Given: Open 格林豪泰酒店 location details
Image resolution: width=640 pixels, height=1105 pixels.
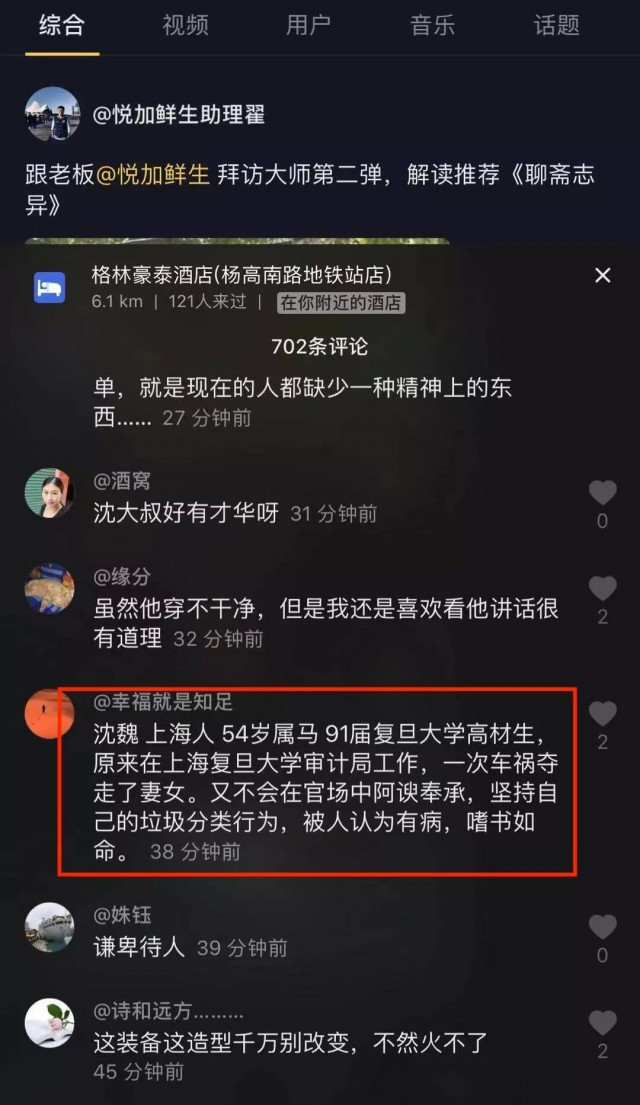Looking at the screenshot, I should point(240,276).
